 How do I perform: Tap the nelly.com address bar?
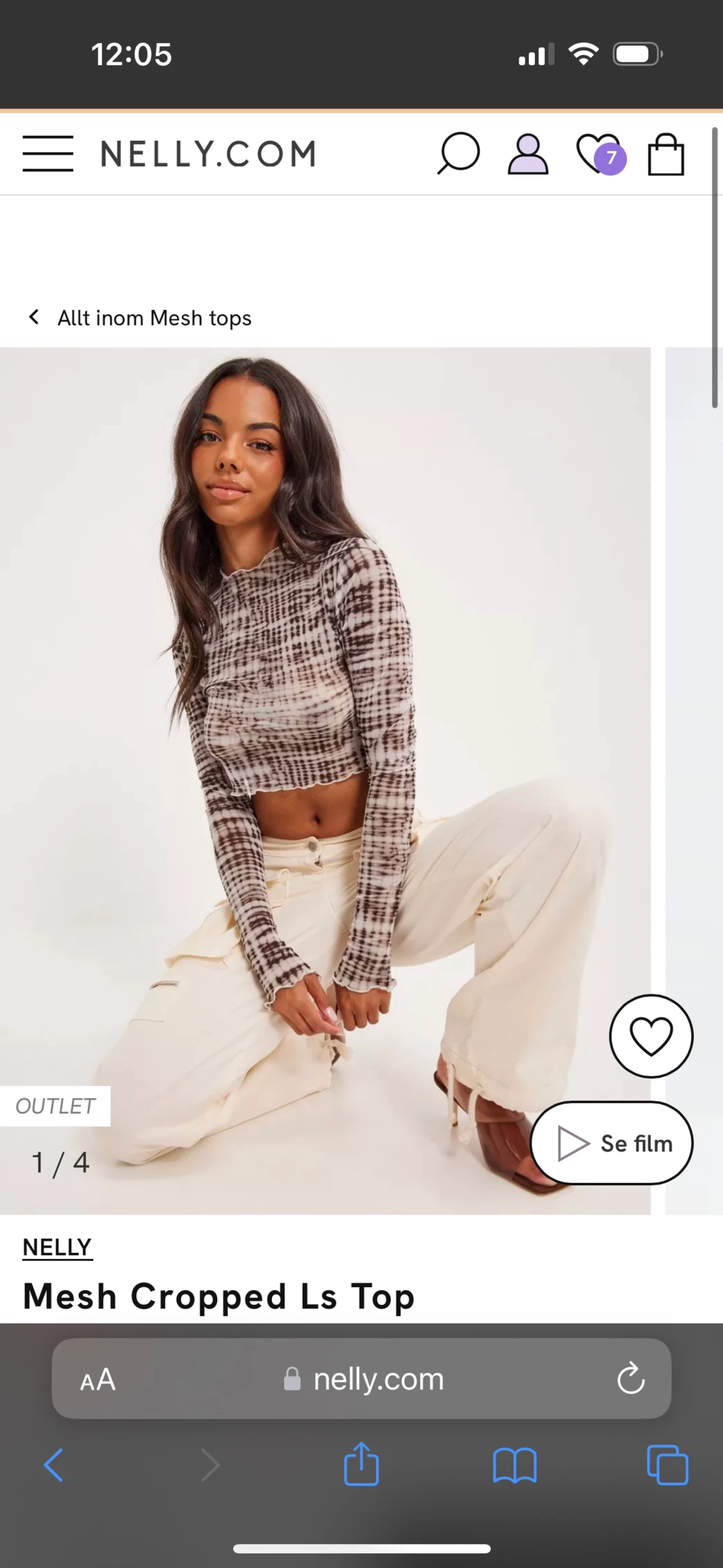[364, 1379]
